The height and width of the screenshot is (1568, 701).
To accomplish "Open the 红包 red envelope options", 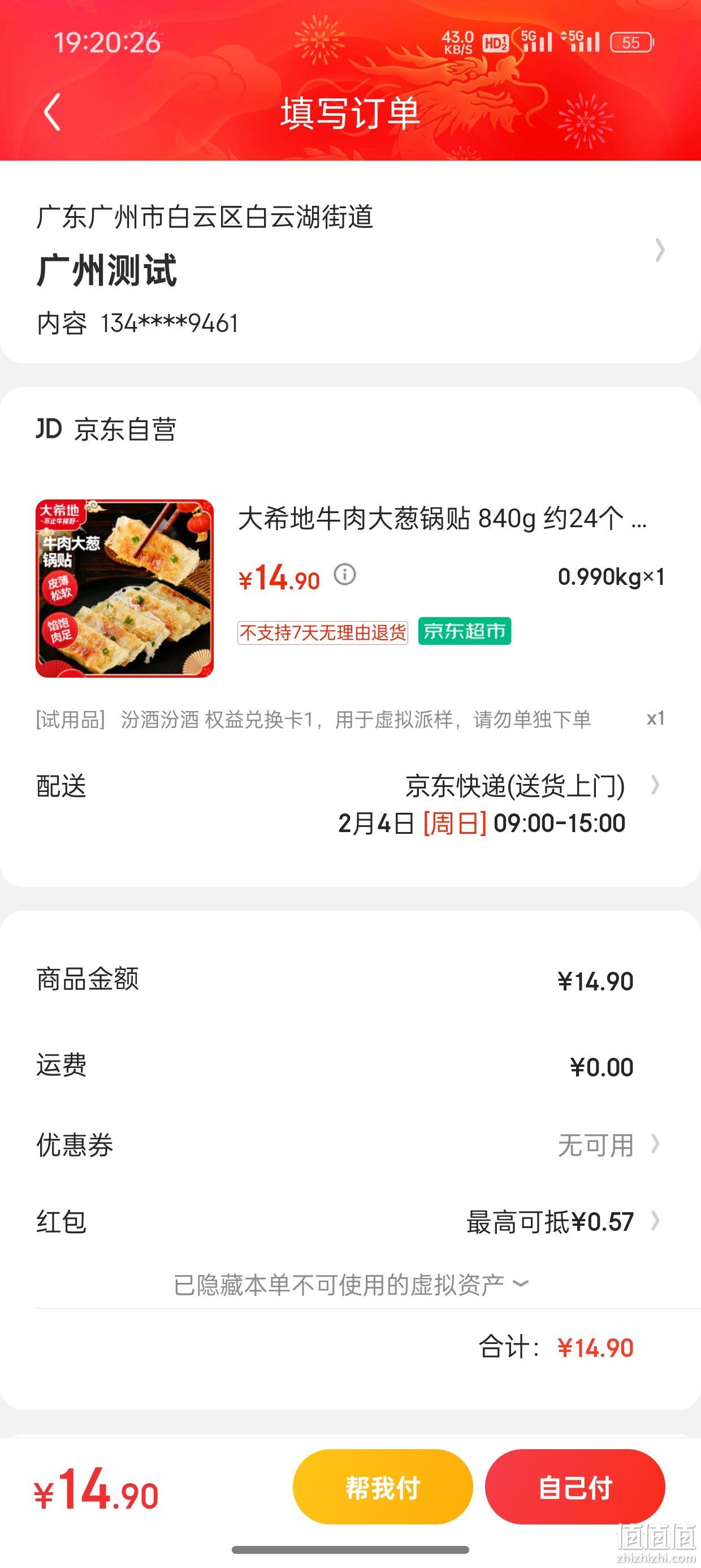I will 350,1222.
